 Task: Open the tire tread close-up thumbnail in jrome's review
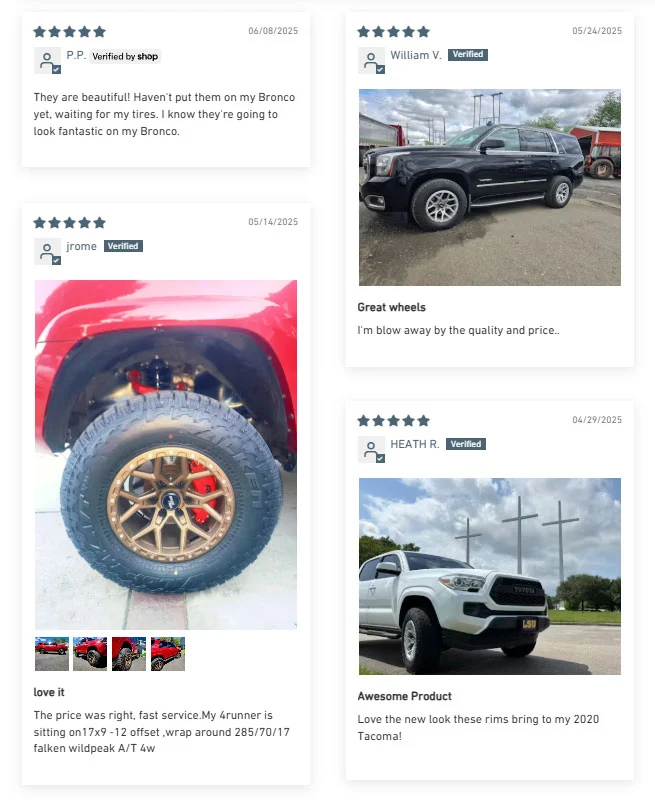[x=129, y=654]
